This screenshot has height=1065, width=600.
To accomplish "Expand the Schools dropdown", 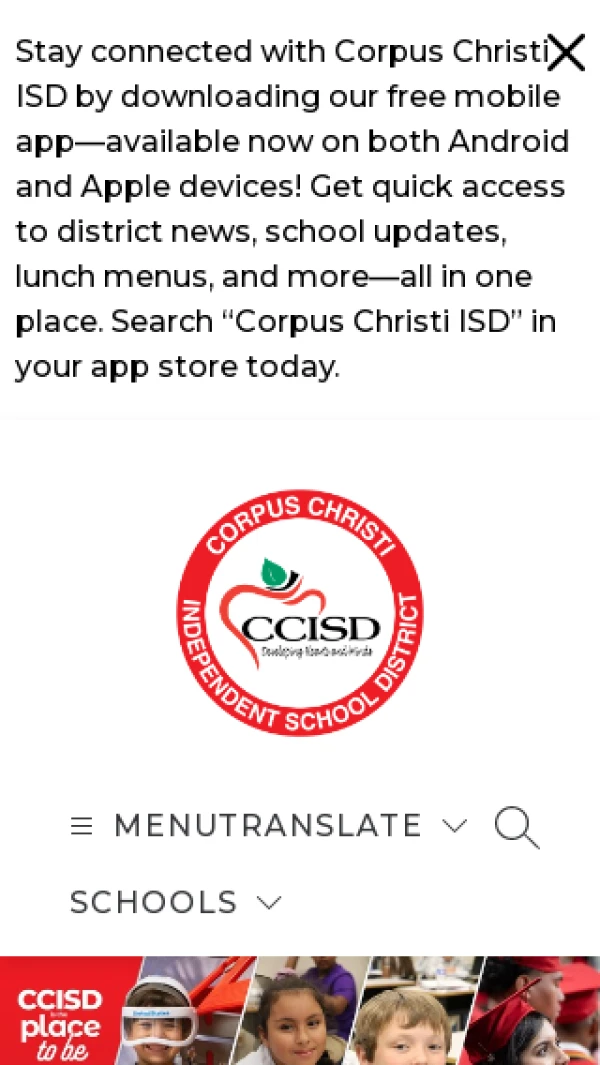I will coord(175,902).
